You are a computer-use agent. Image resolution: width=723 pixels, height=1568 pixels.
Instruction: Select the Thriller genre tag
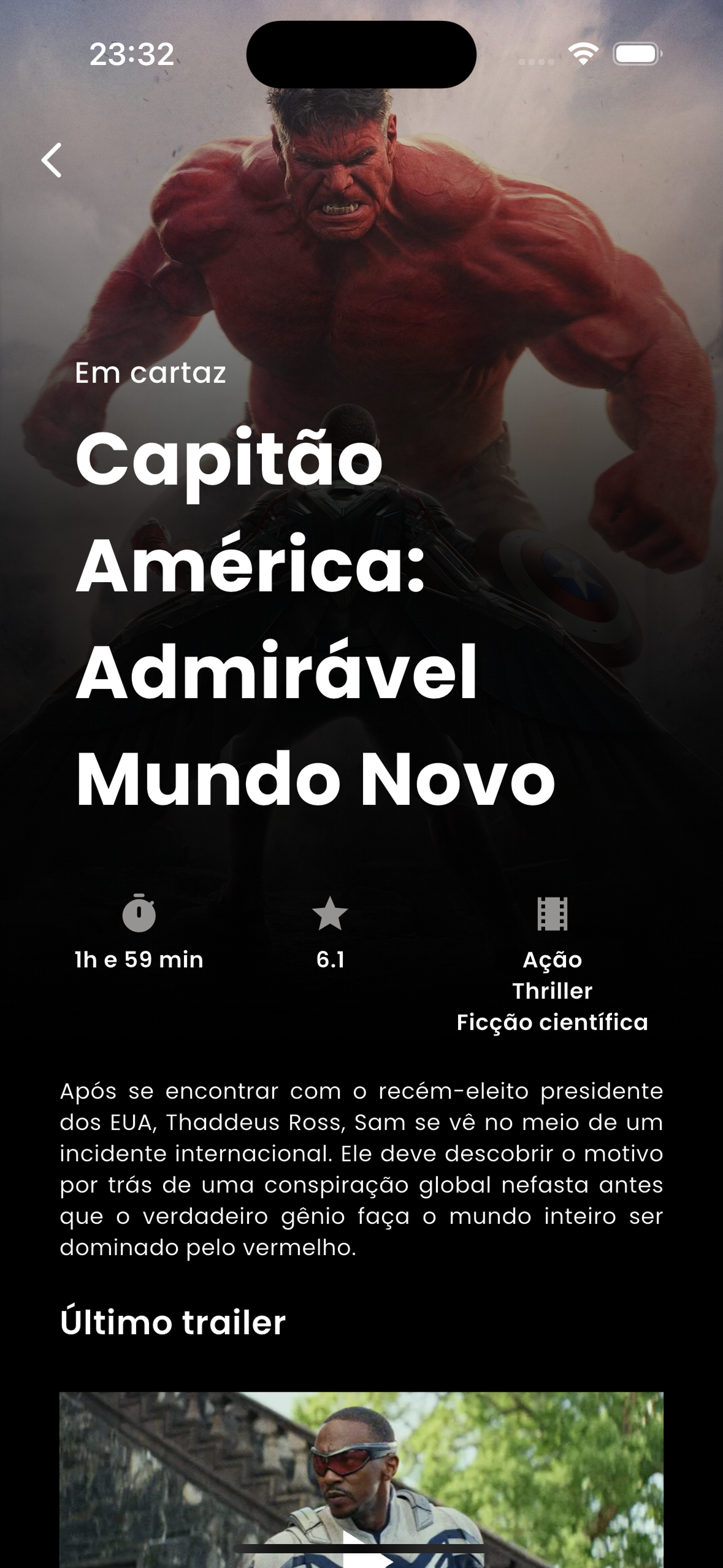coord(554,992)
